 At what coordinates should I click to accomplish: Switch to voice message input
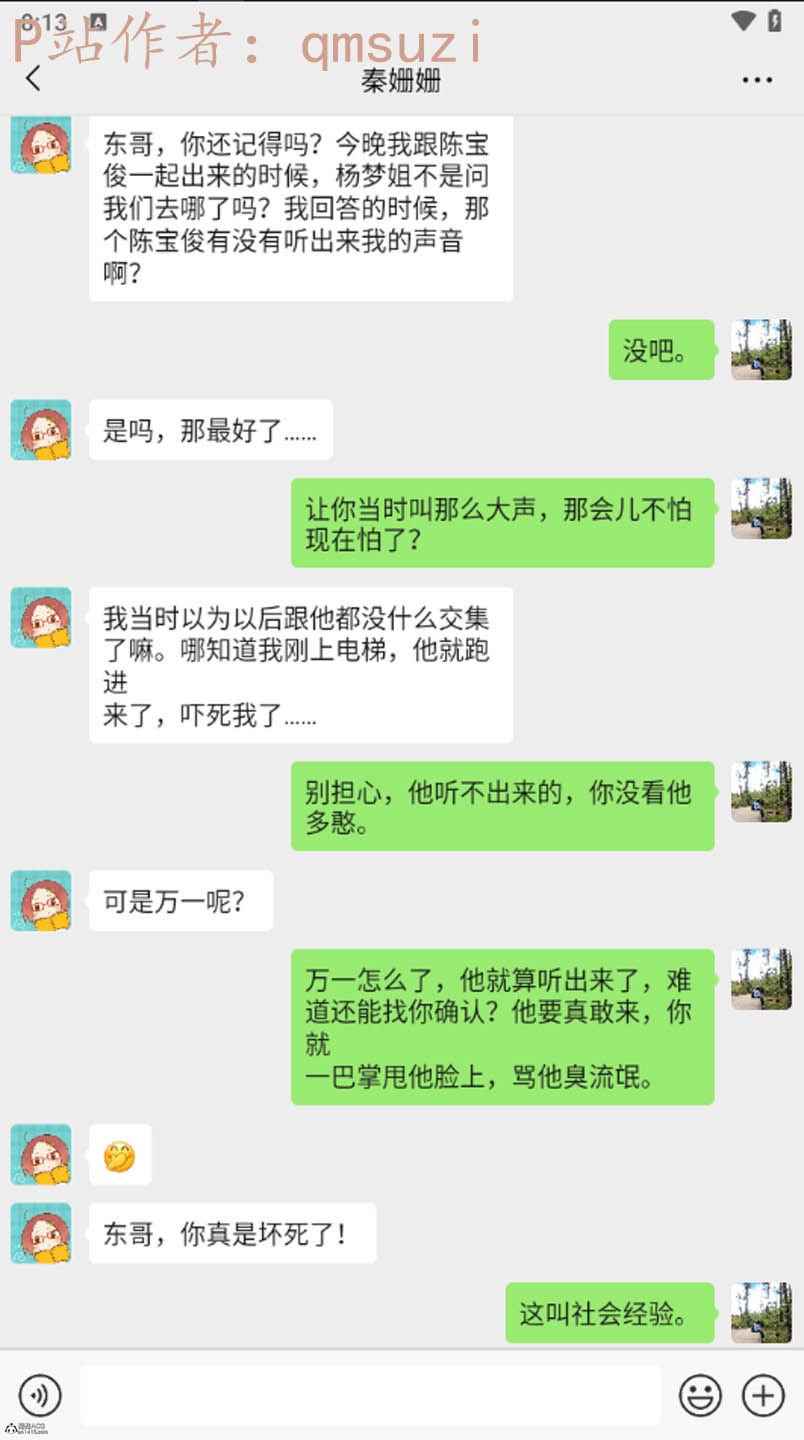click(x=40, y=1395)
